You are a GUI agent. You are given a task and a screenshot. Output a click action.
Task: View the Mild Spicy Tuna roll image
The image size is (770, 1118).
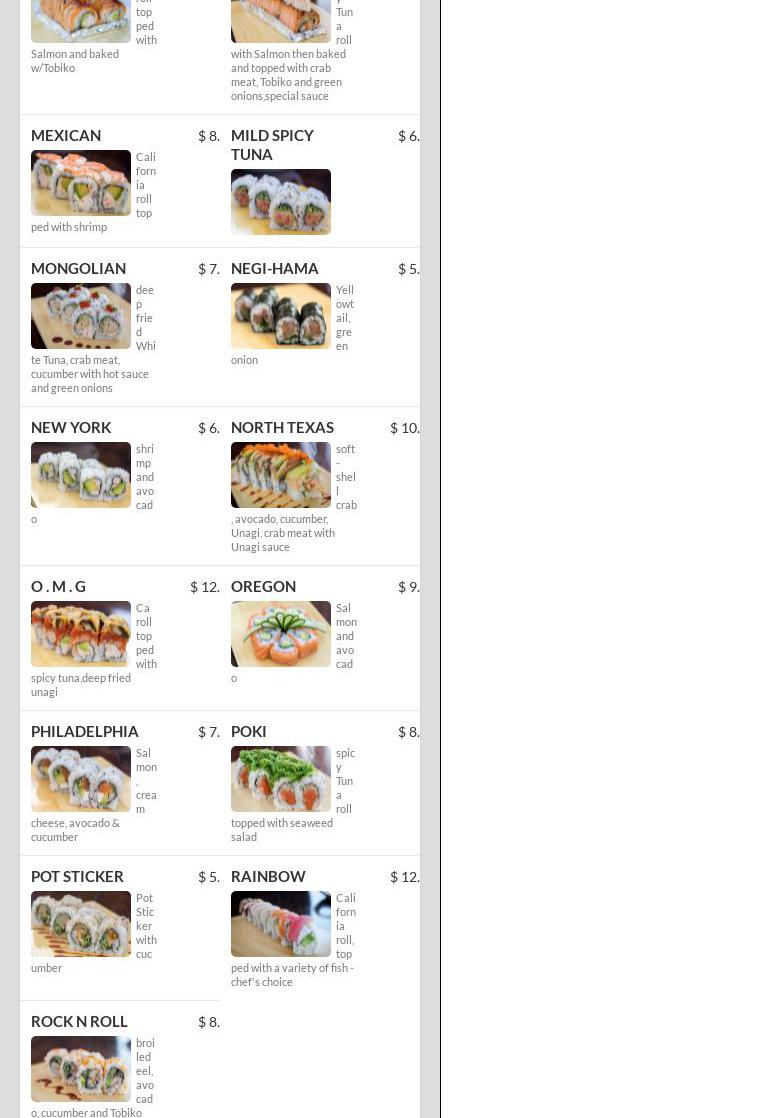coord(281,202)
